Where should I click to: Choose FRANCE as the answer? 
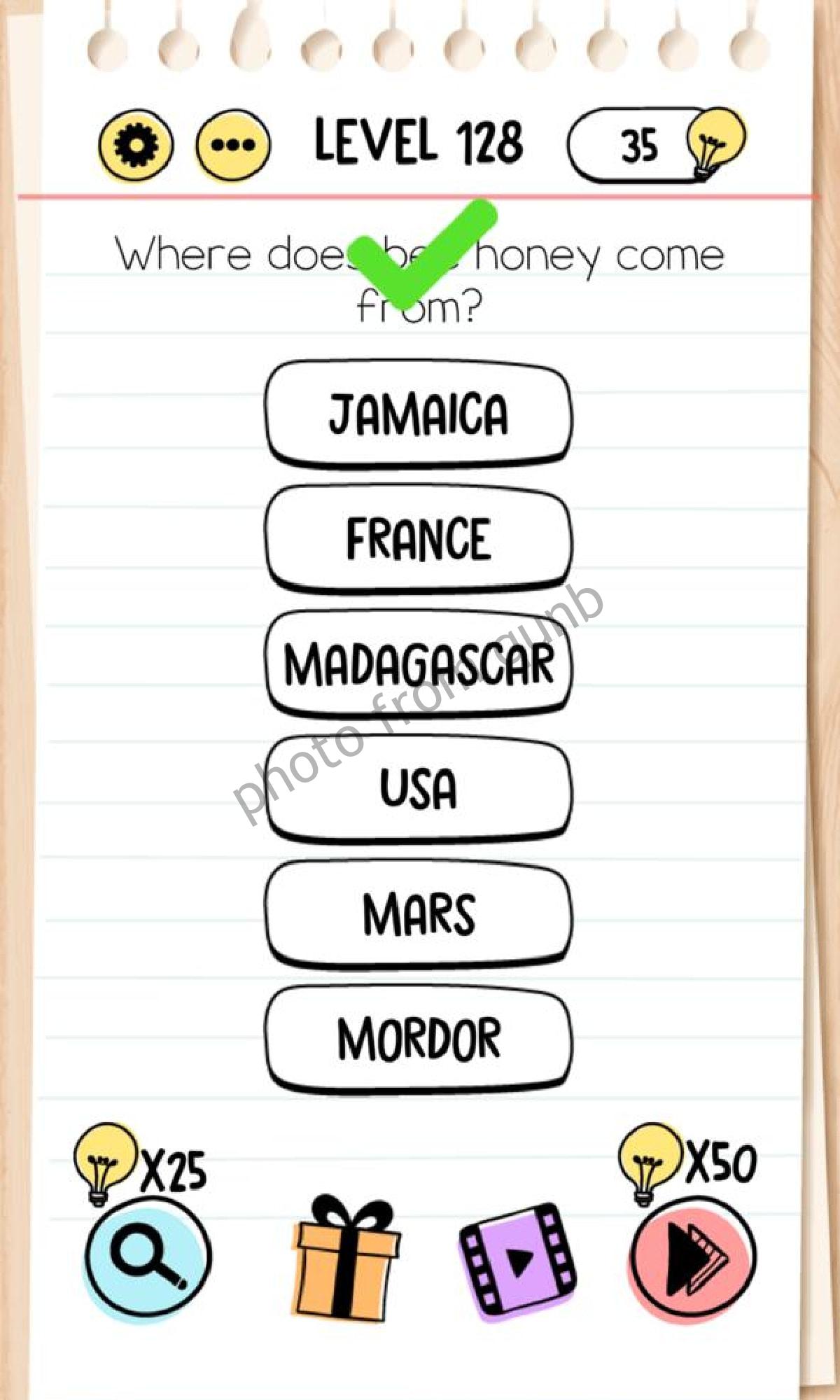418,539
